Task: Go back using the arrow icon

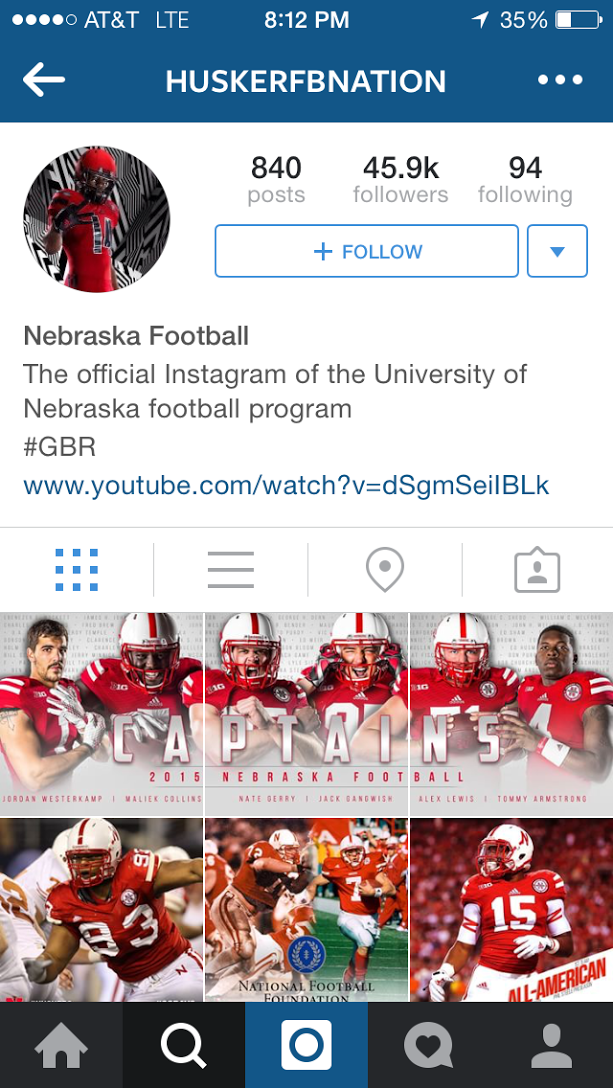Action: coord(44,81)
